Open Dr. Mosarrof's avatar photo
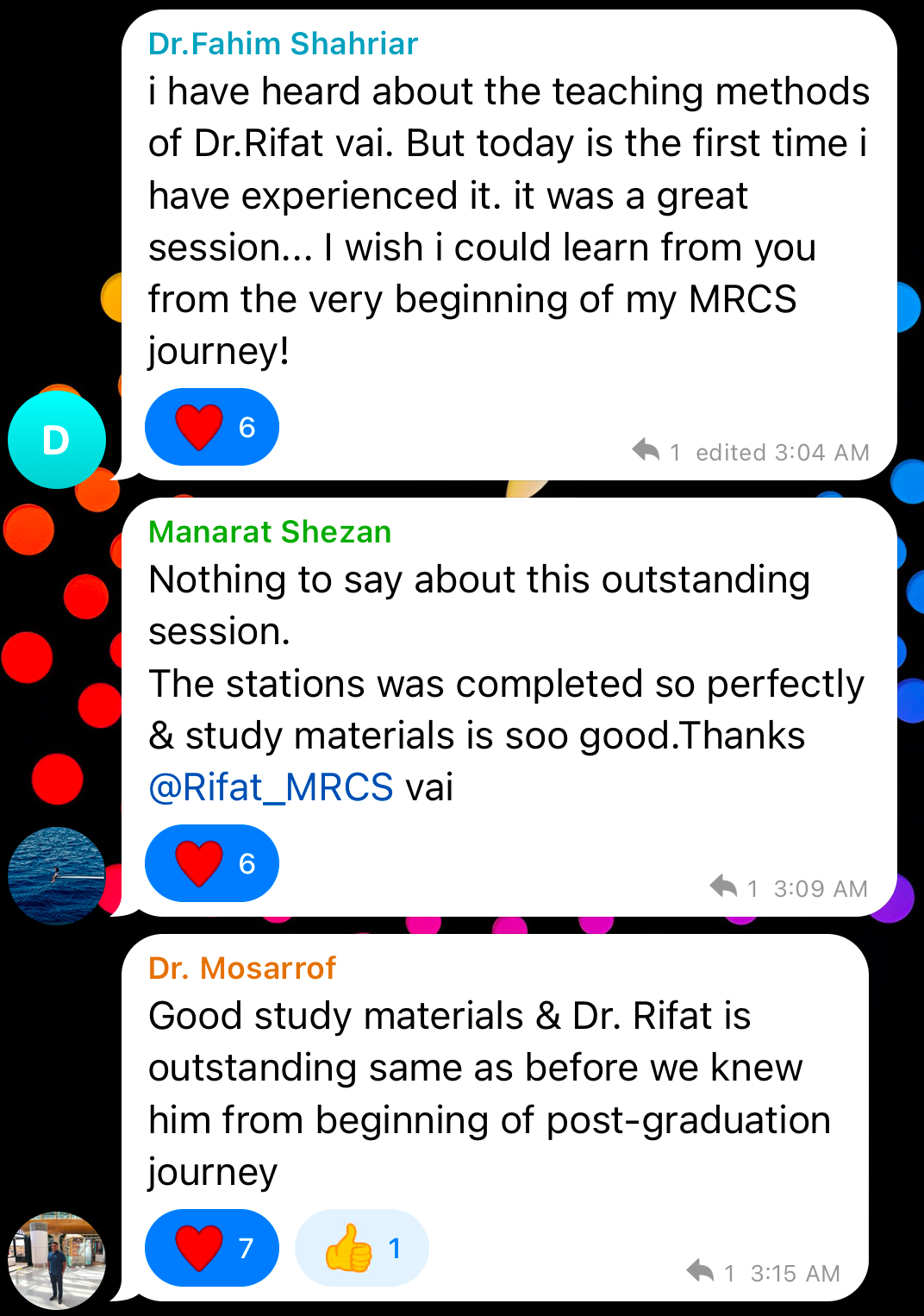 click(x=57, y=1260)
